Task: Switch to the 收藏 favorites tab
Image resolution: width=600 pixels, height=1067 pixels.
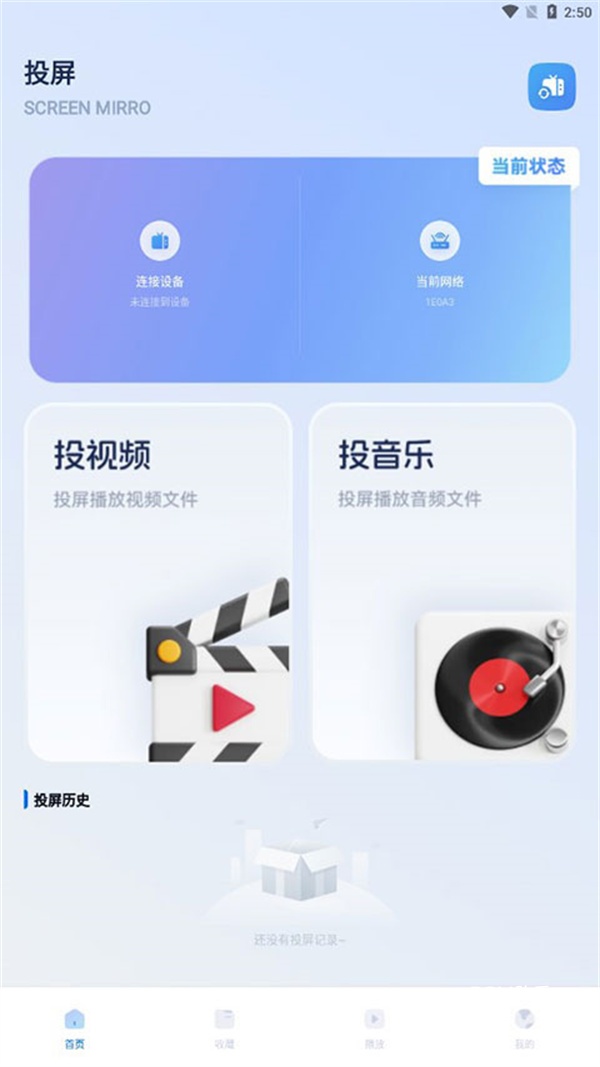Action: point(224,1027)
